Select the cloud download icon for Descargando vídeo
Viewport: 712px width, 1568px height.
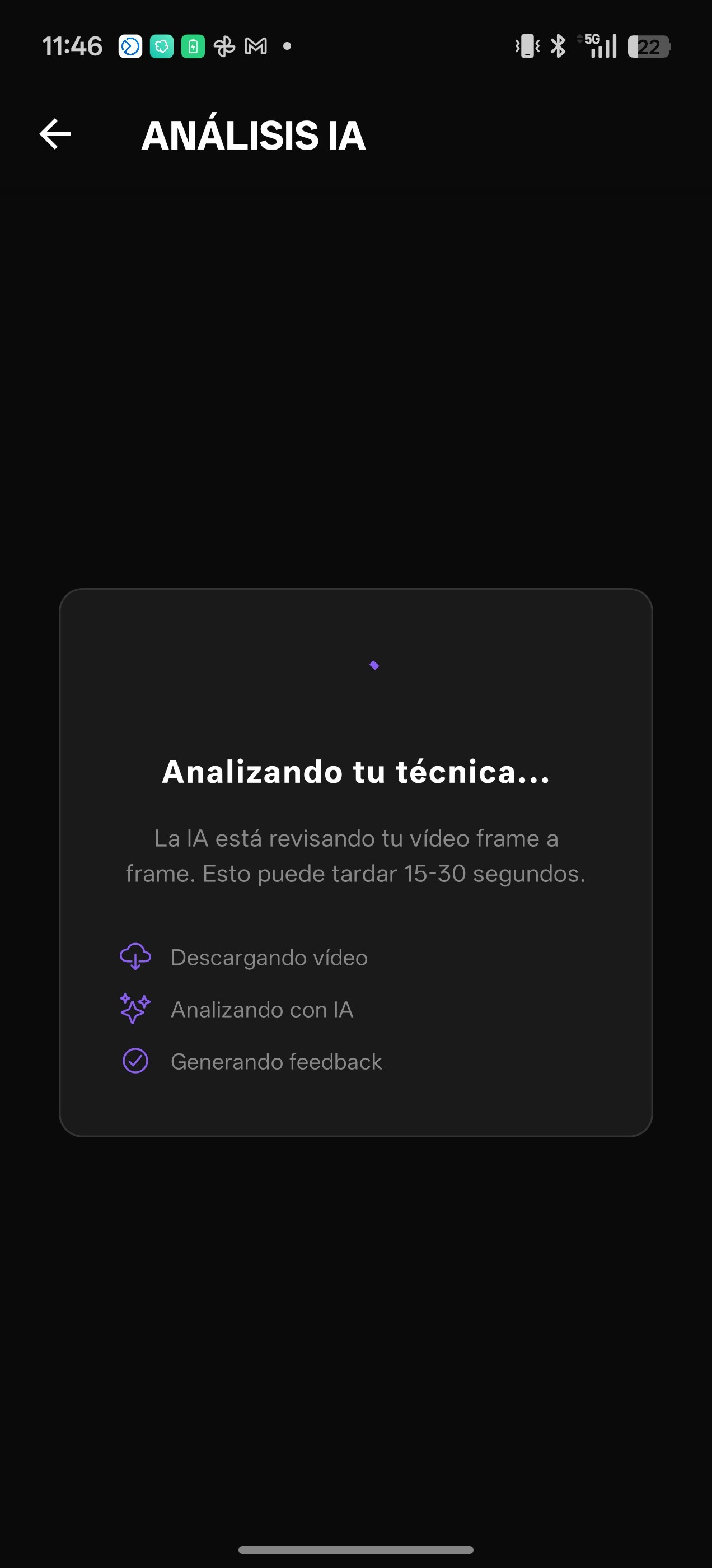[135, 957]
